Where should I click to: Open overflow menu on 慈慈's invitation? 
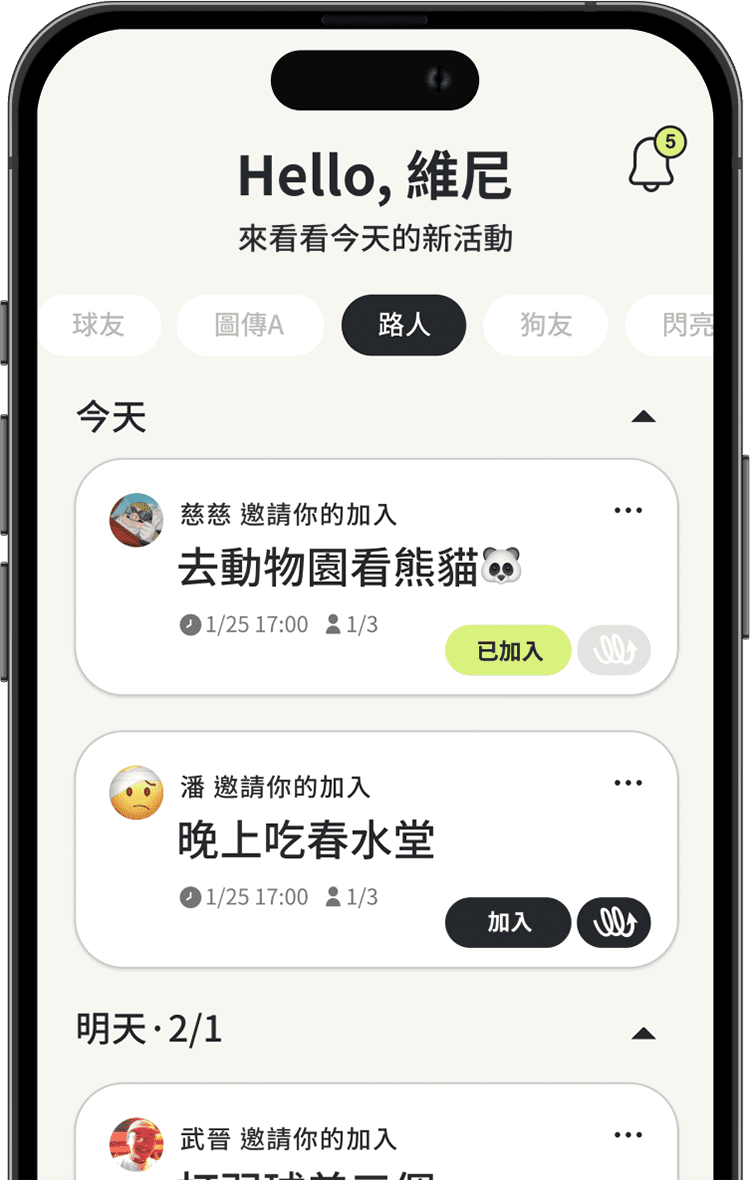point(628,511)
